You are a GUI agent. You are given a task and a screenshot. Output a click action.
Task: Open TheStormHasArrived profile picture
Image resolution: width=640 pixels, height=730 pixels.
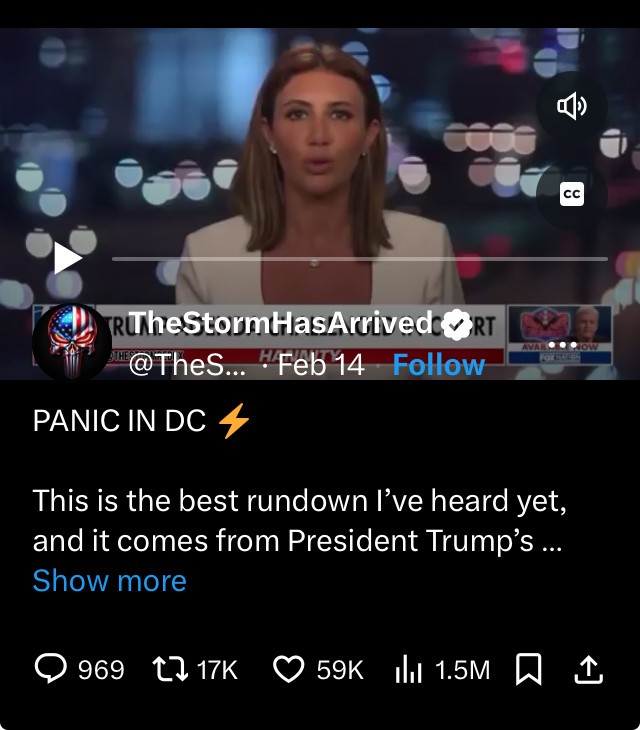(x=71, y=344)
